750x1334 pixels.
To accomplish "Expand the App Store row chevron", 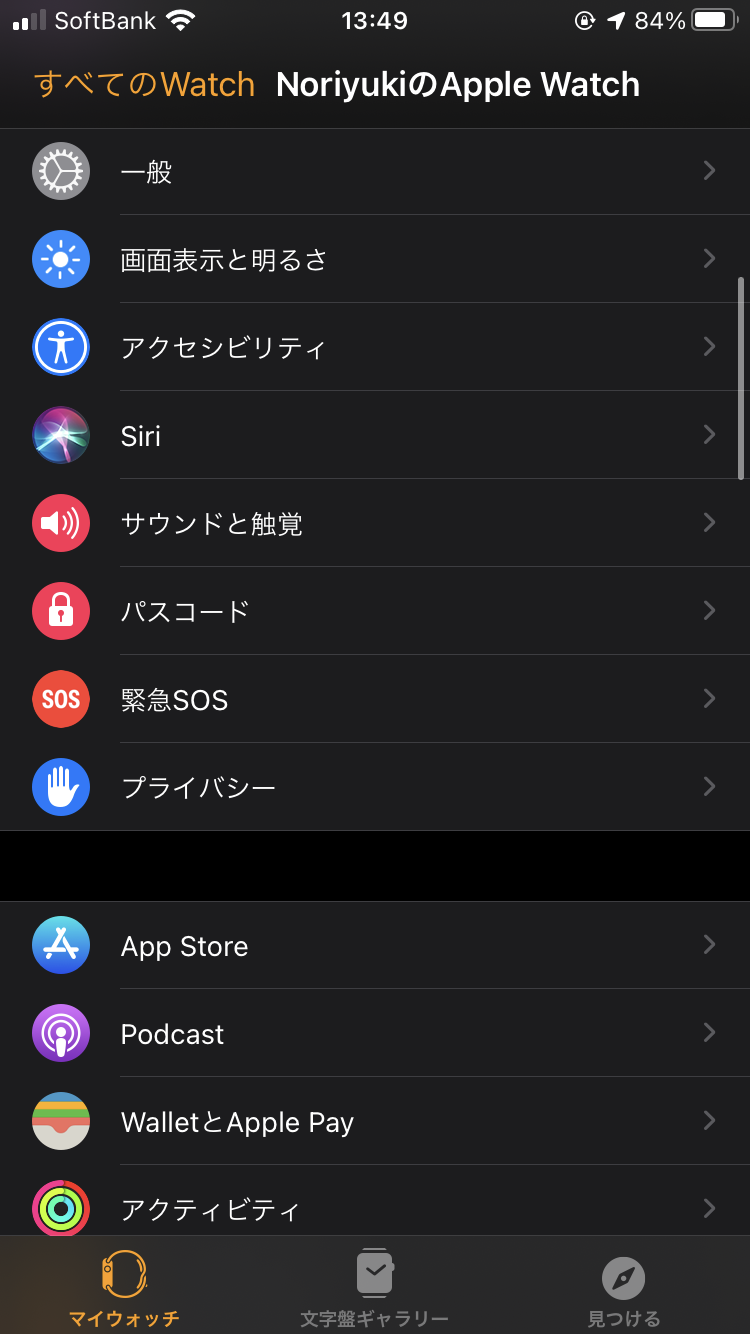I will 710,945.
